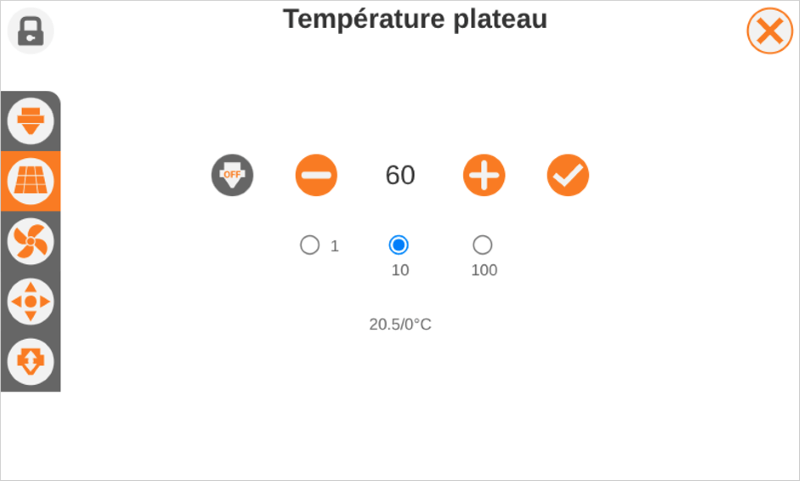Switch to the fan control tab

[x=30, y=241]
